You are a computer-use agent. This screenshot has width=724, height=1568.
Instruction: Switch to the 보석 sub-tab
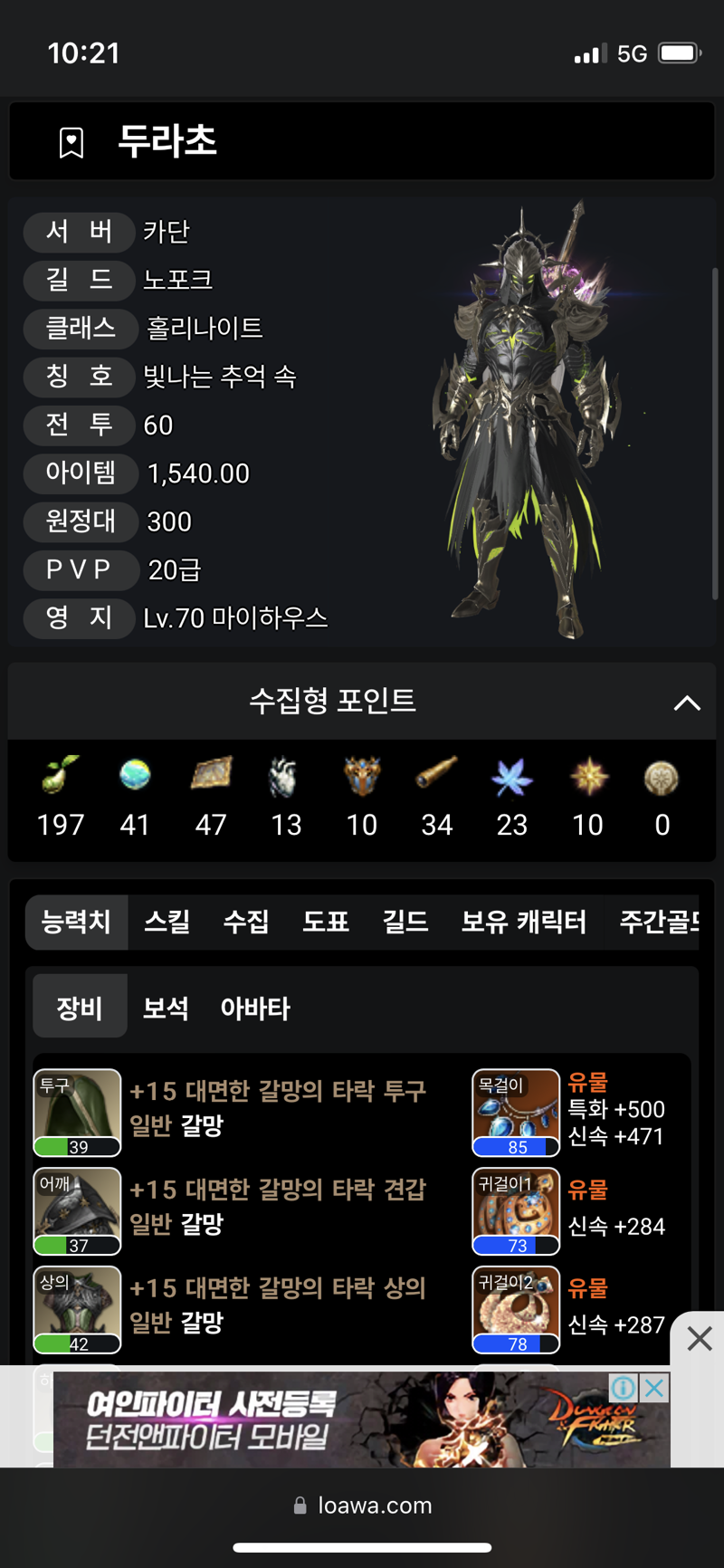166,1008
